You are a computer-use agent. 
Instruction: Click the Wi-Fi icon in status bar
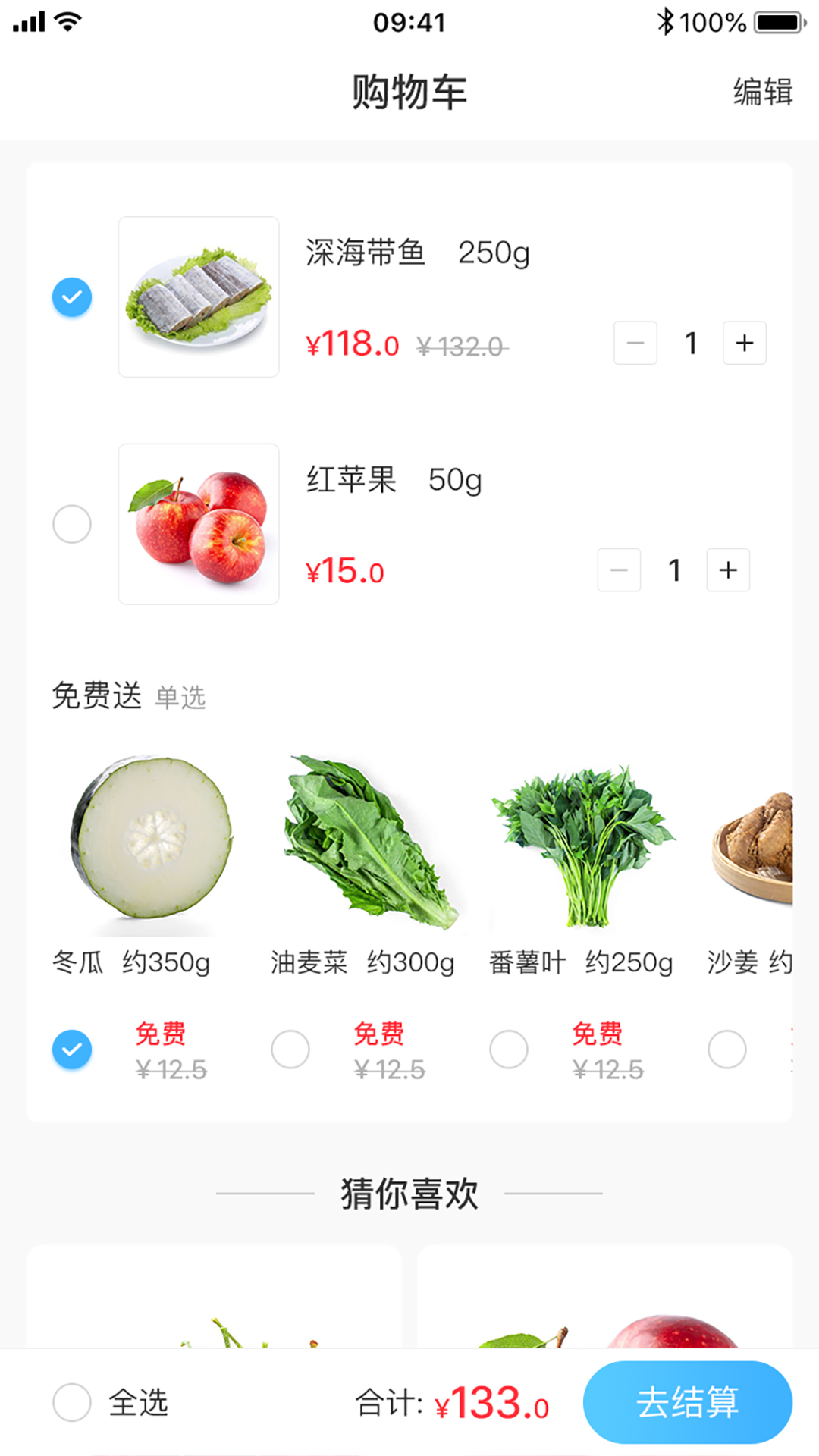pyautogui.click(x=67, y=22)
